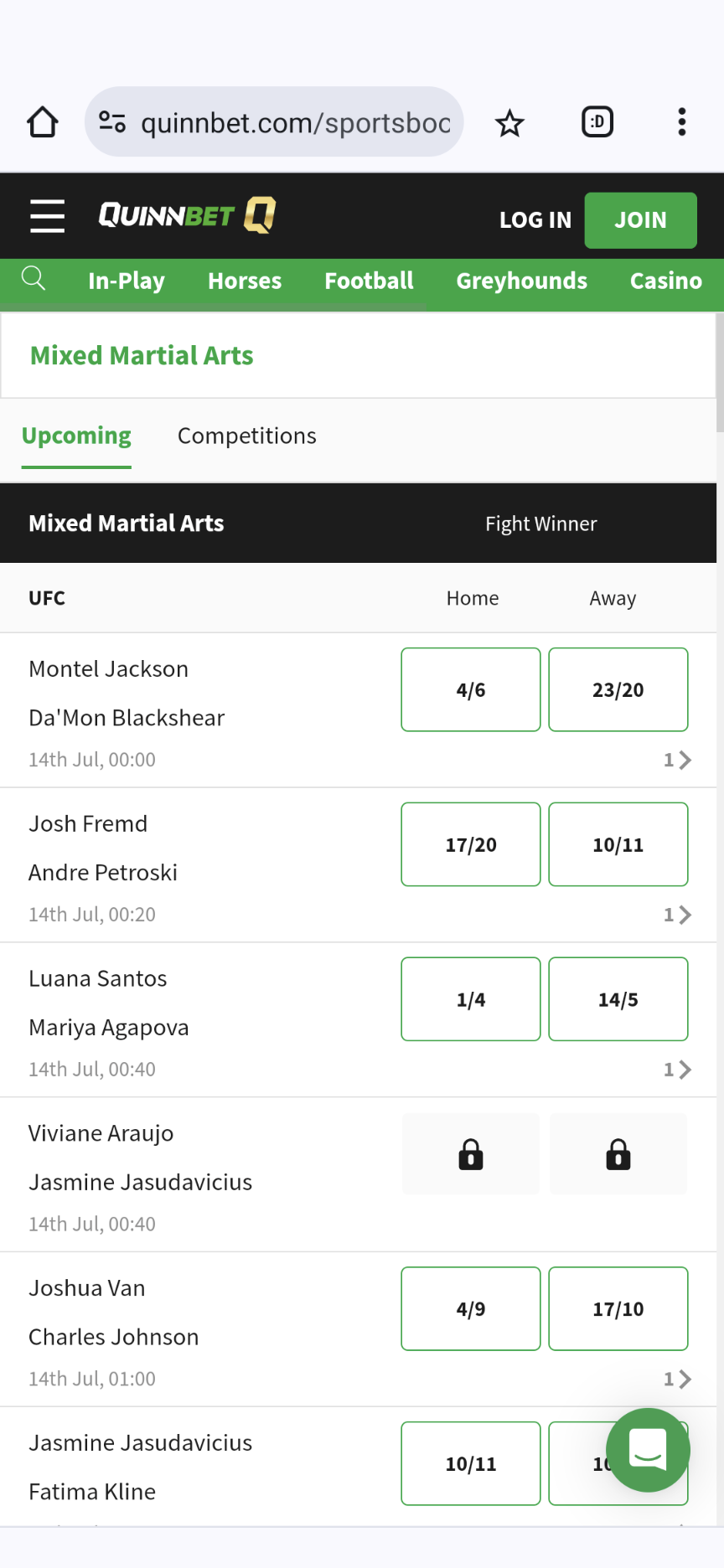
Task: Expand more markets for Joshua Van fight
Action: (x=676, y=1379)
